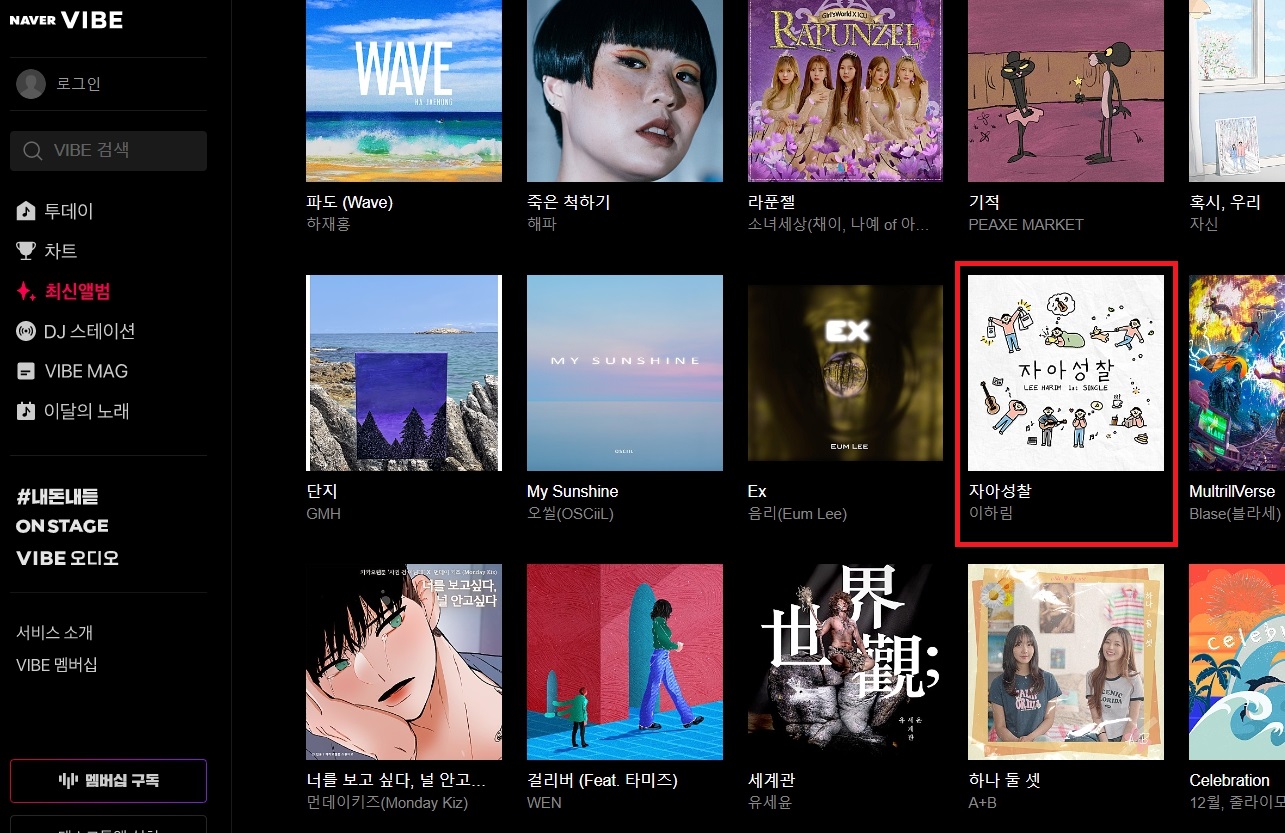The height and width of the screenshot is (833, 1285).
Task: Open VIBE 오디오
Action: (x=67, y=558)
